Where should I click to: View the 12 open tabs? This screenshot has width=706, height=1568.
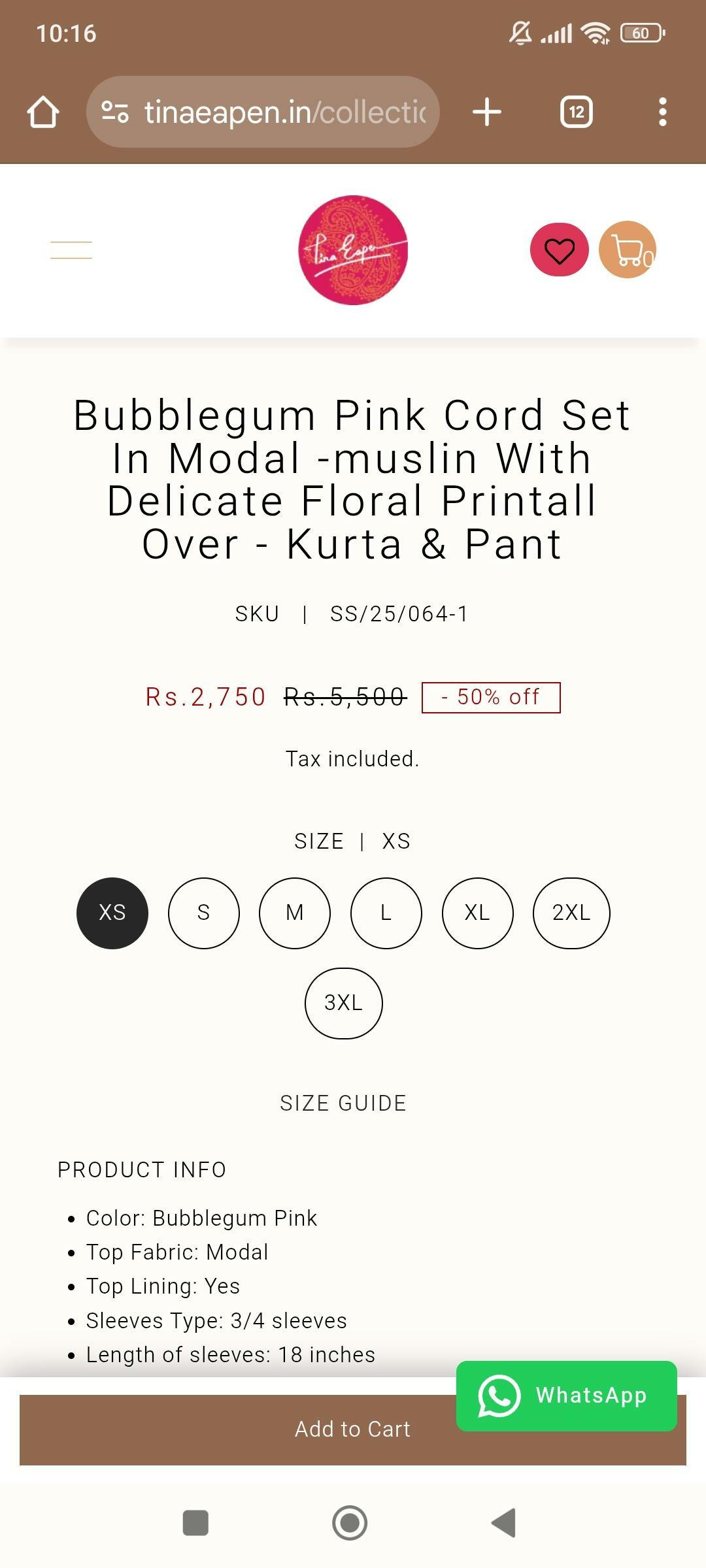(577, 112)
